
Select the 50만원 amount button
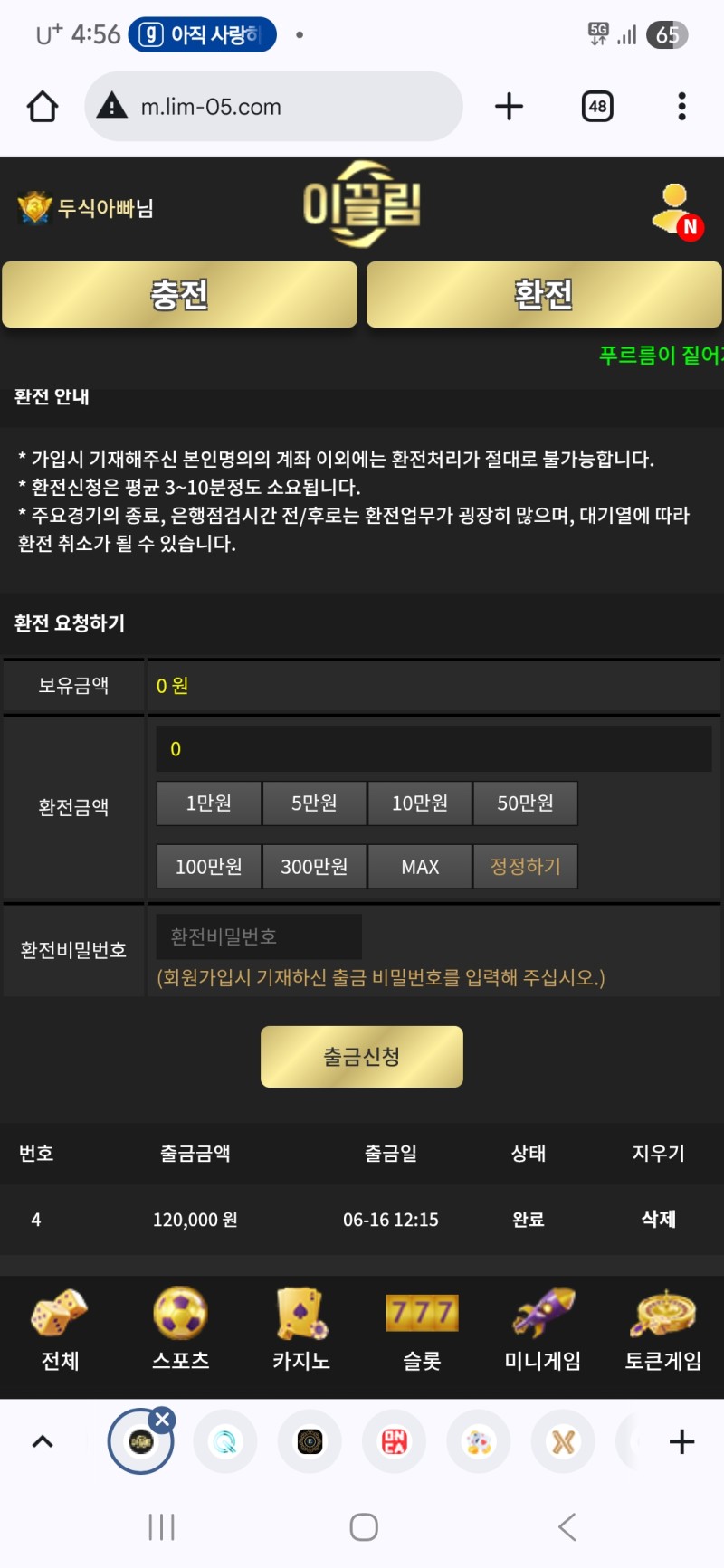click(525, 803)
